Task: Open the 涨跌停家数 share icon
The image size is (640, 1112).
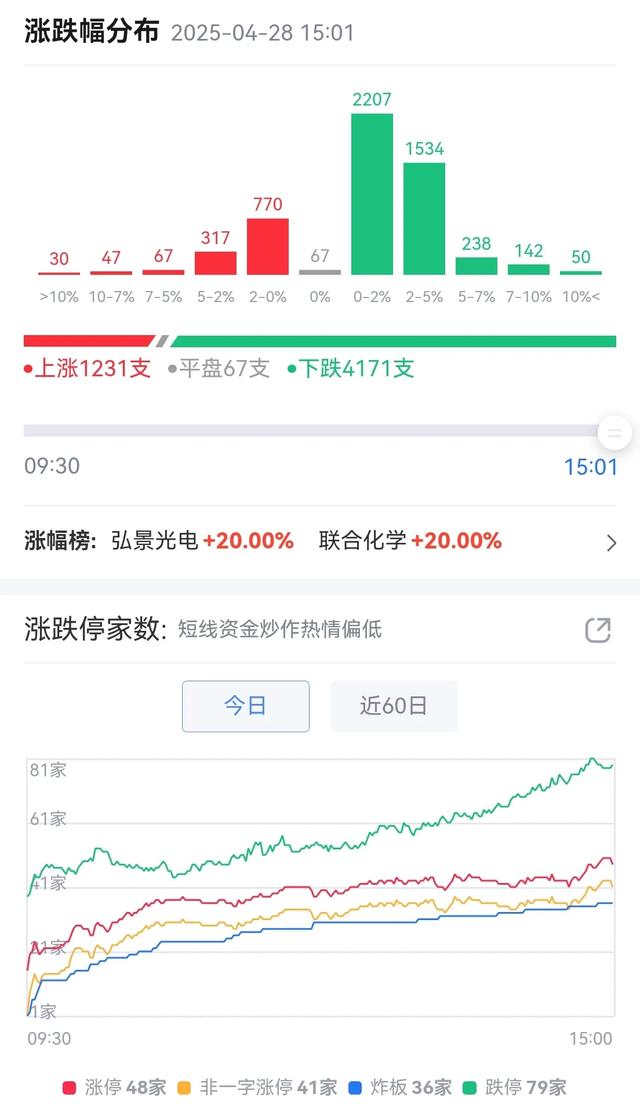Action: click(x=597, y=629)
